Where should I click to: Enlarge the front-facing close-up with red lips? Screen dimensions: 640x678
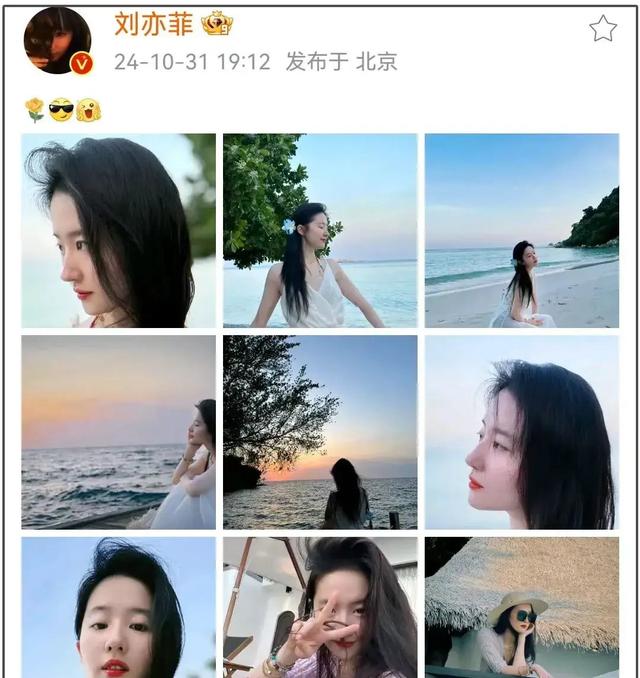click(x=118, y=607)
